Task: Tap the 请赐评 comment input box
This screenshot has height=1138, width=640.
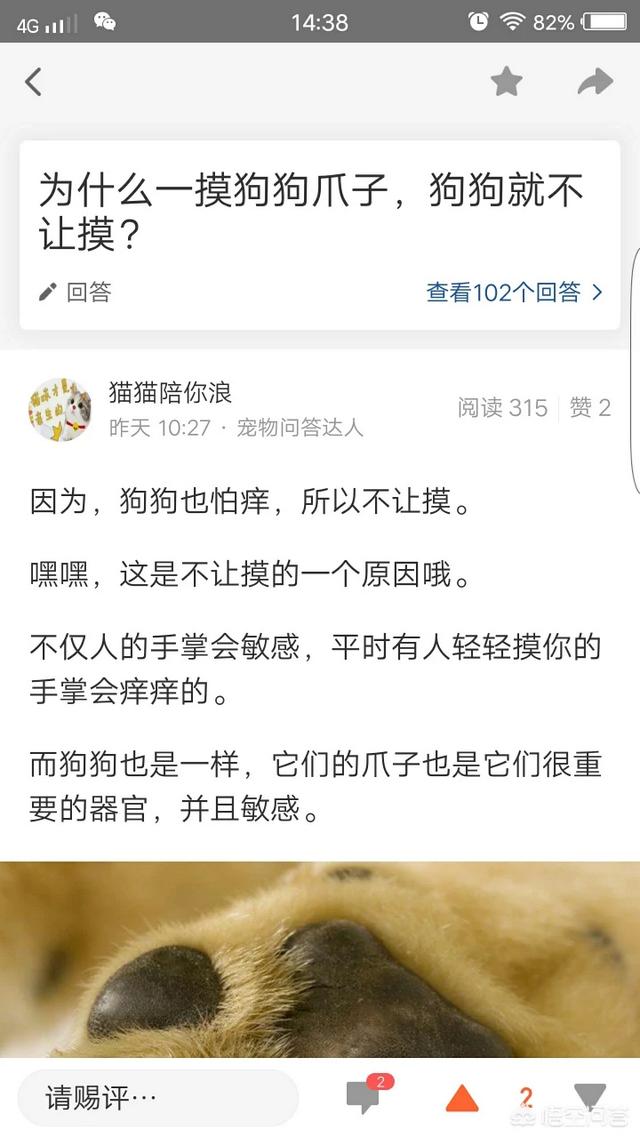Action: 158,1098
